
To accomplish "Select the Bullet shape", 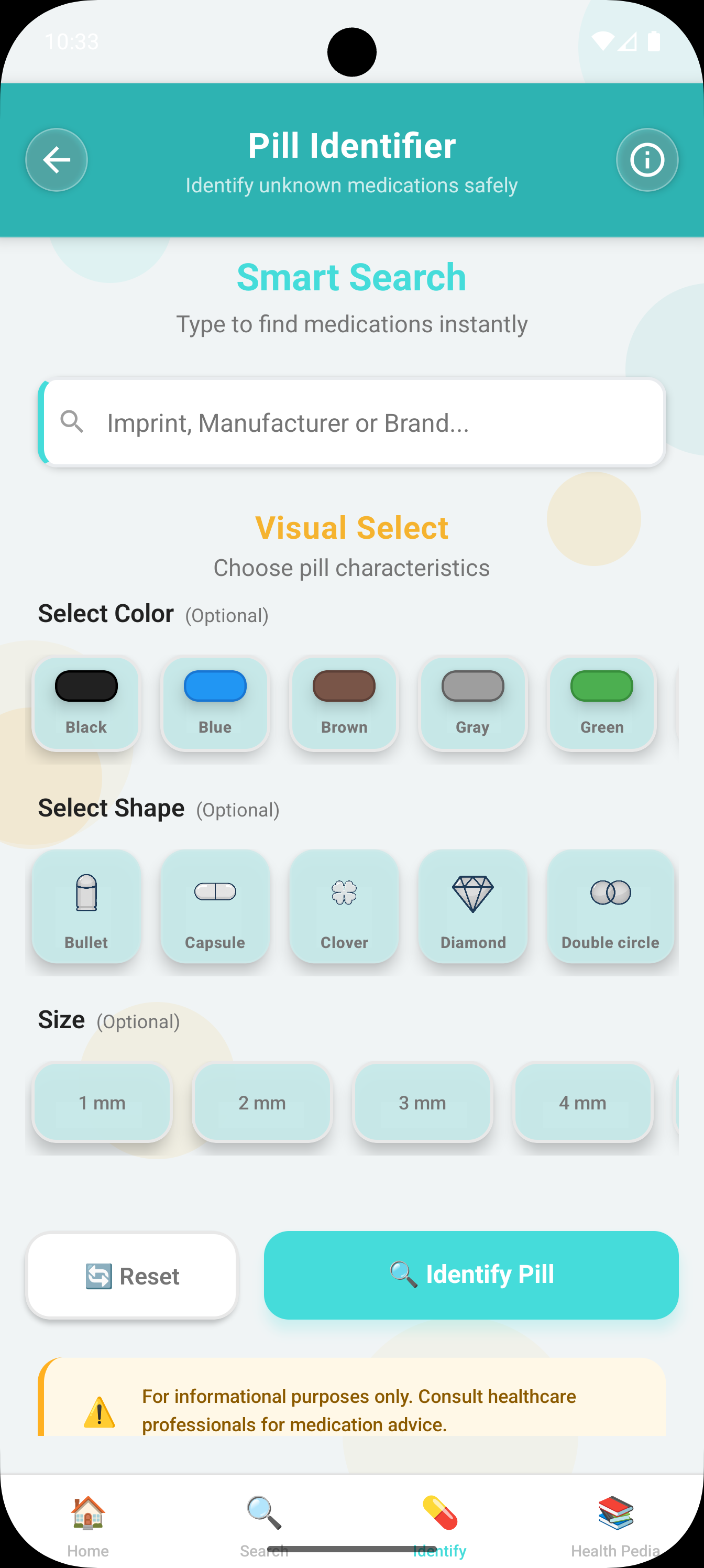I will [x=86, y=906].
